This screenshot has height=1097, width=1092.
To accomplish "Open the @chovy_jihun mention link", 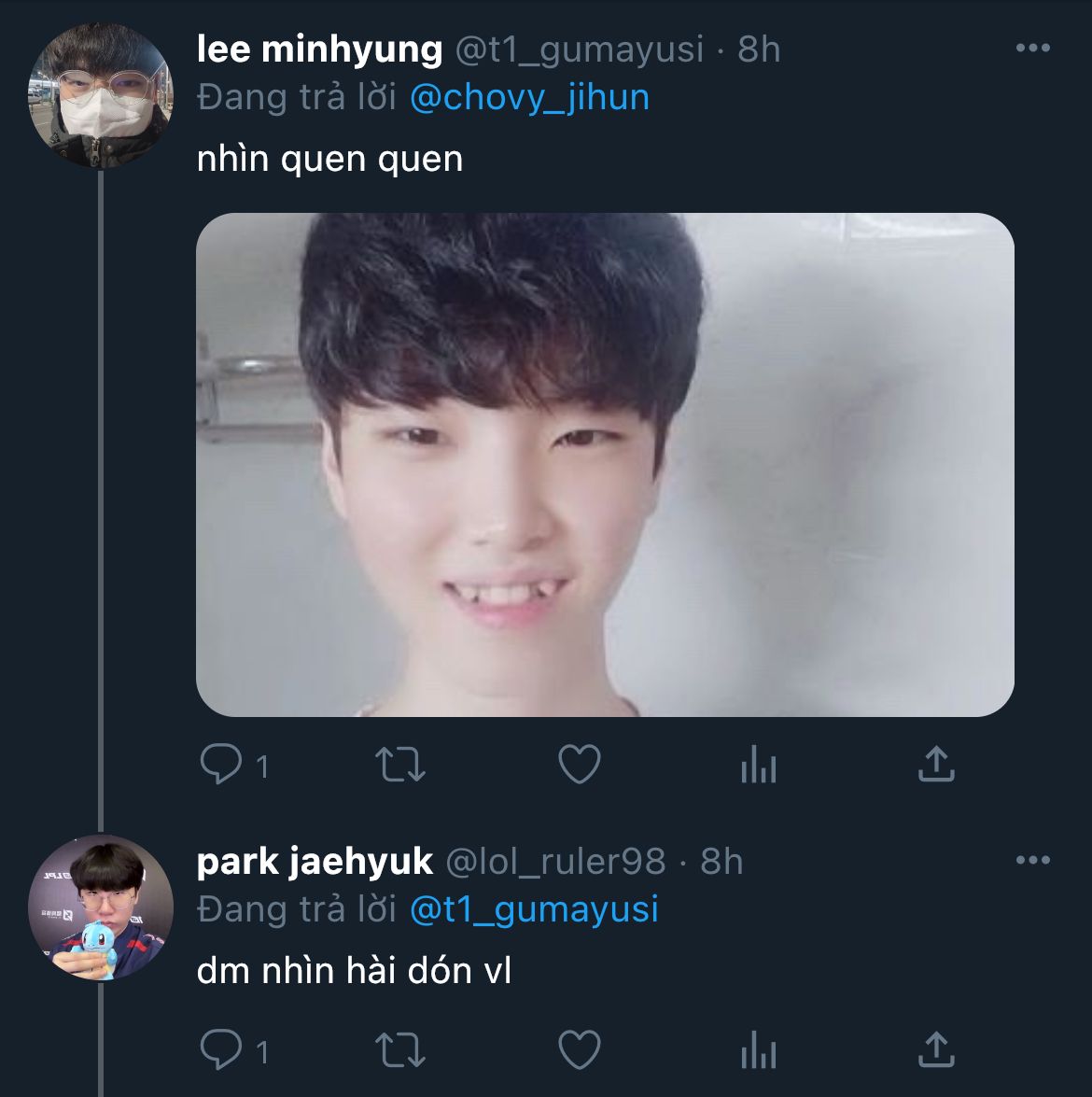I will [529, 97].
